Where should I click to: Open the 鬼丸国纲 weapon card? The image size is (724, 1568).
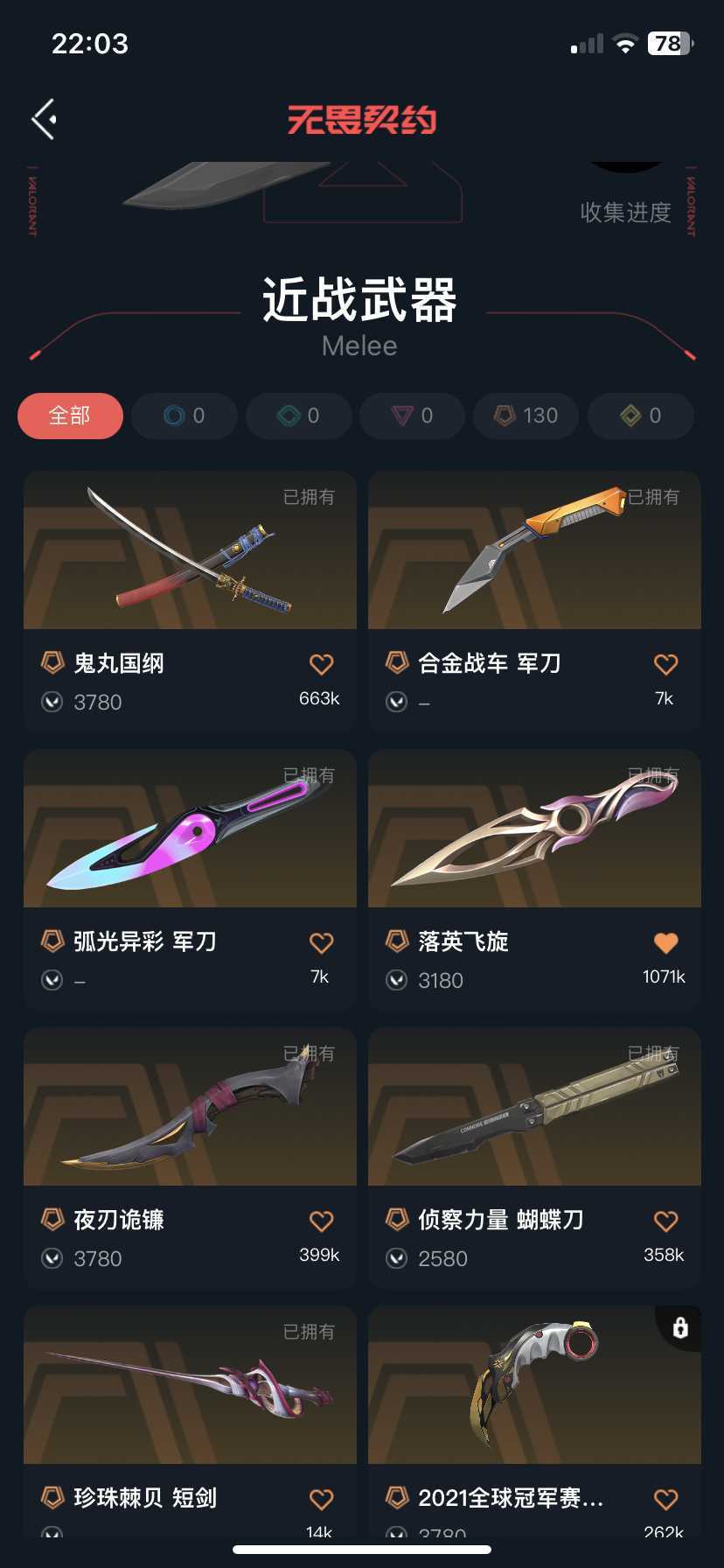coord(190,601)
